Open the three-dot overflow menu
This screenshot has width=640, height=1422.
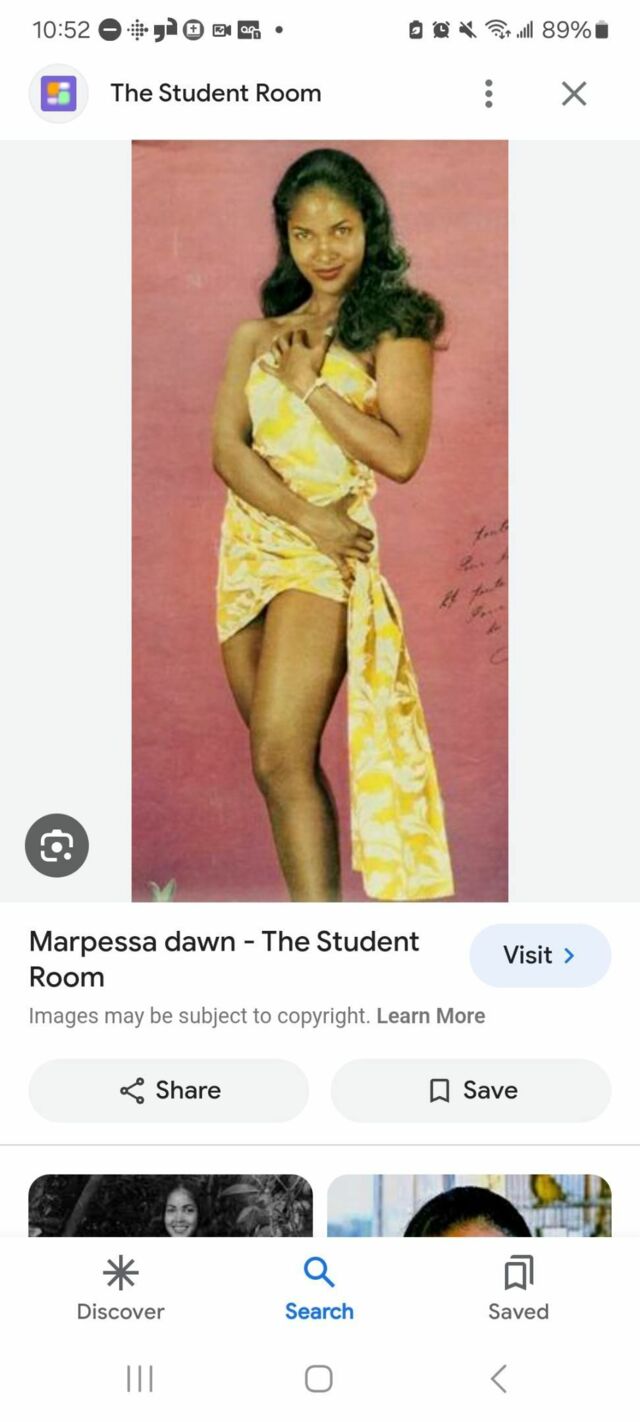(x=488, y=93)
